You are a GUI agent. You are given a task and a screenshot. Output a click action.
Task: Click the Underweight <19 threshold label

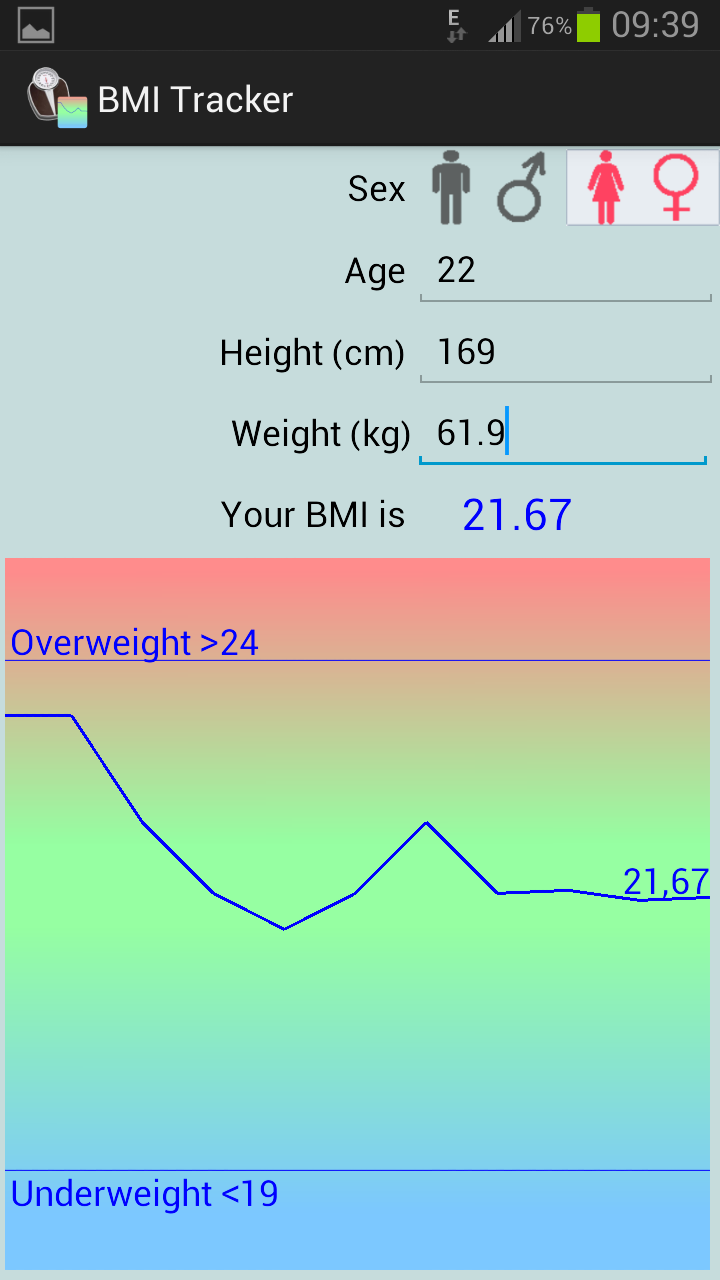point(143,1194)
